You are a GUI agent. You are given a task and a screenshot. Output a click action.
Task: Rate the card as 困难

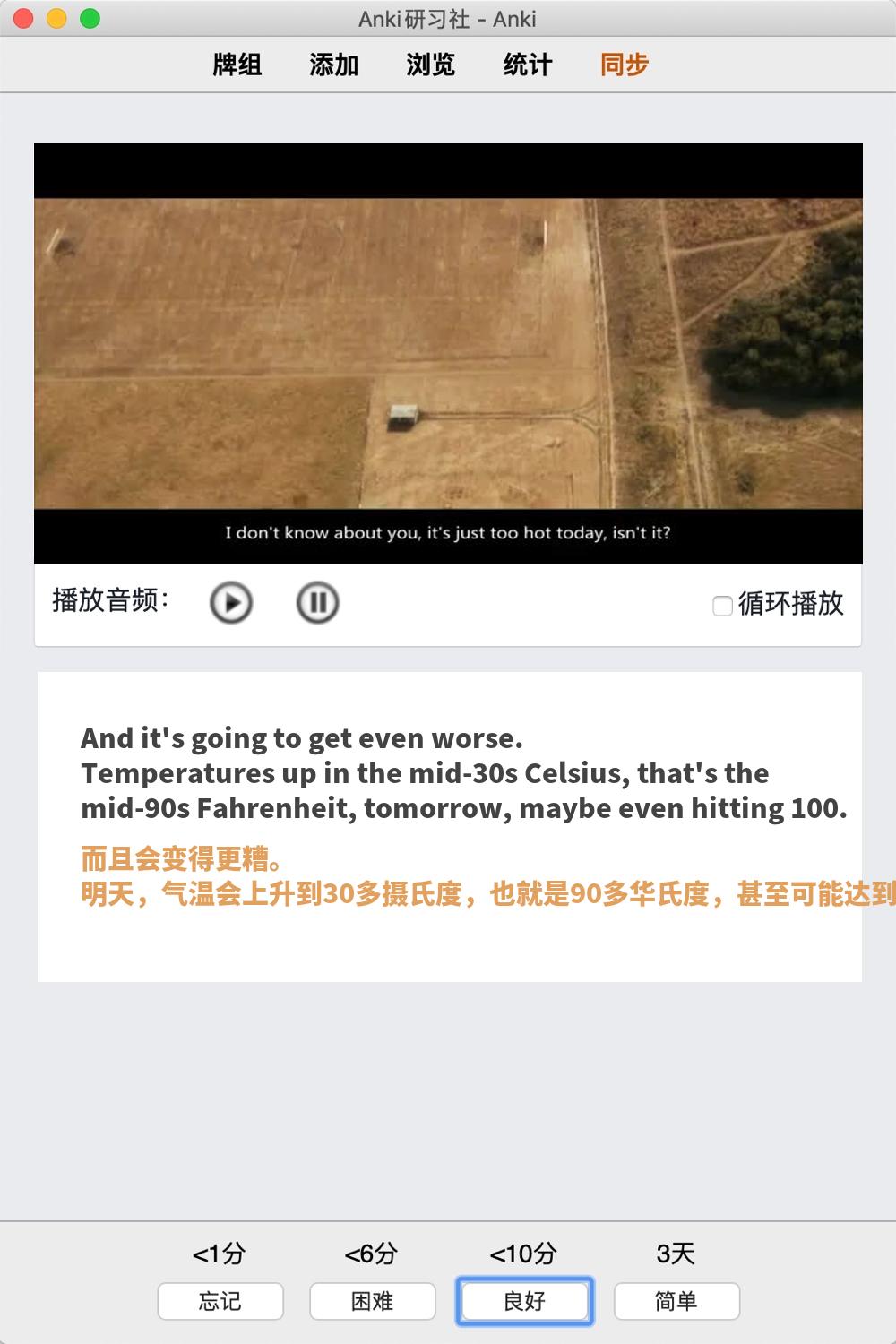click(373, 1301)
